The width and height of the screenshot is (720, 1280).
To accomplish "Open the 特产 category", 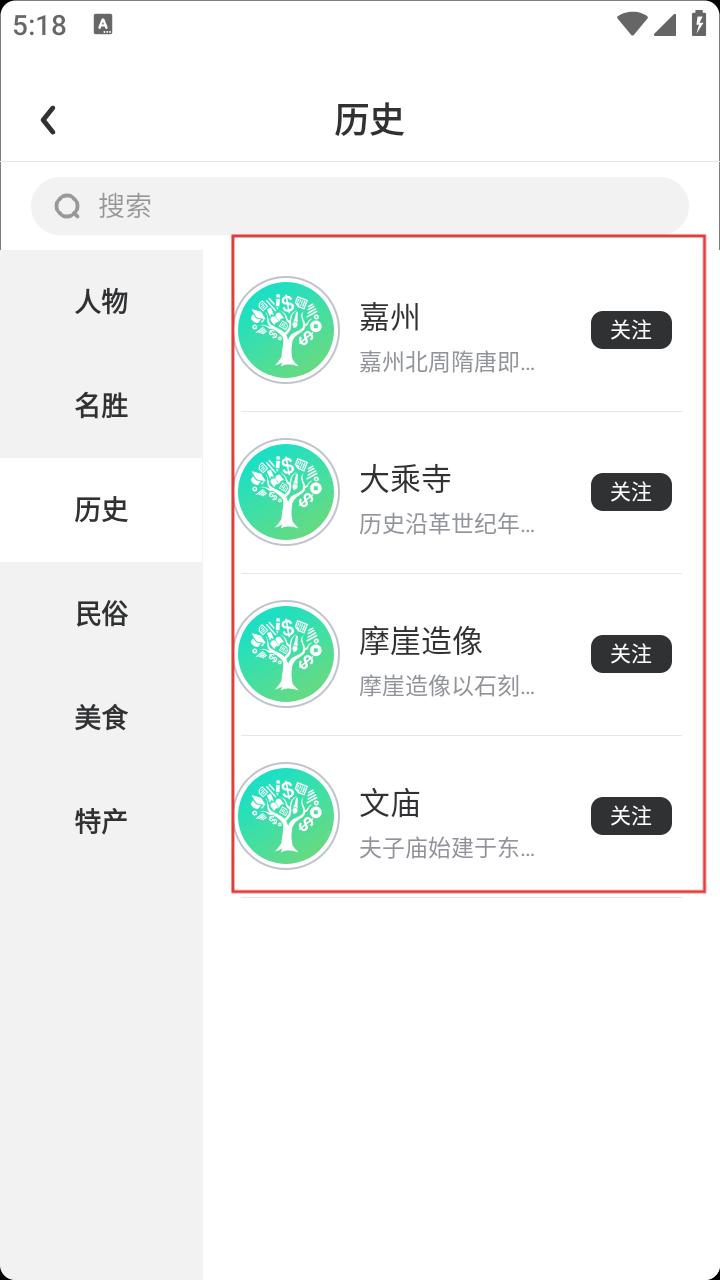I will pyautogui.click(x=101, y=821).
